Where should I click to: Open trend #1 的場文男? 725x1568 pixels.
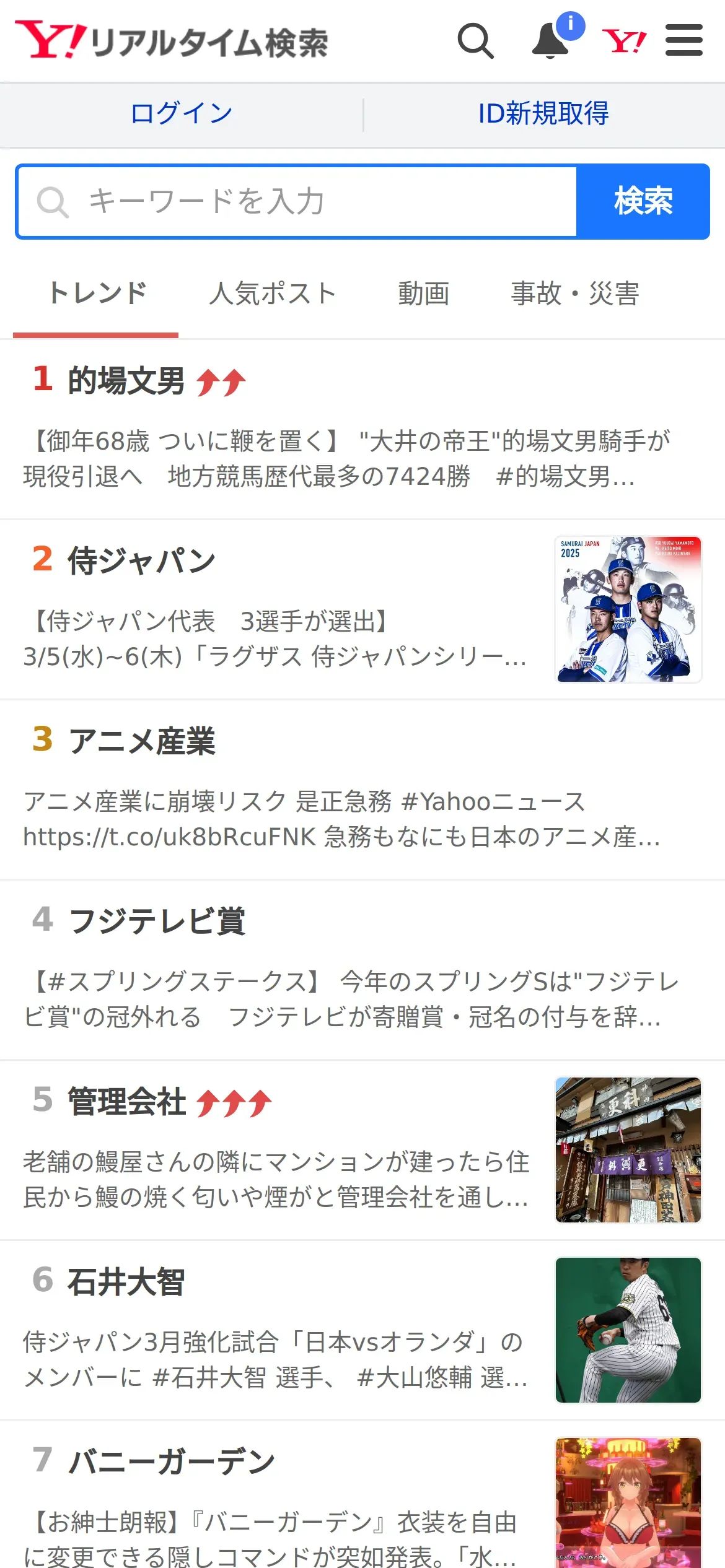(362, 430)
